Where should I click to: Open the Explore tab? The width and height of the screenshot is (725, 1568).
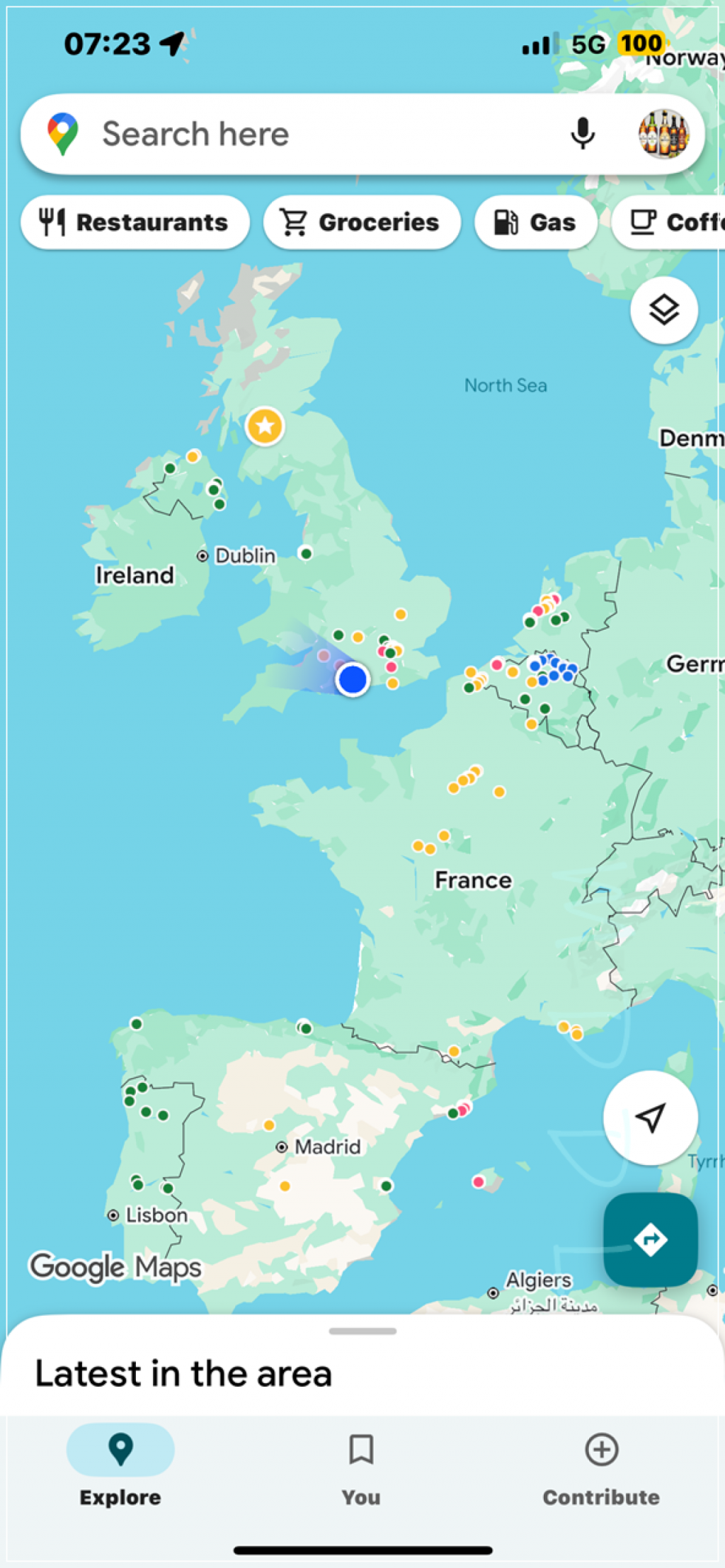coord(120,1466)
